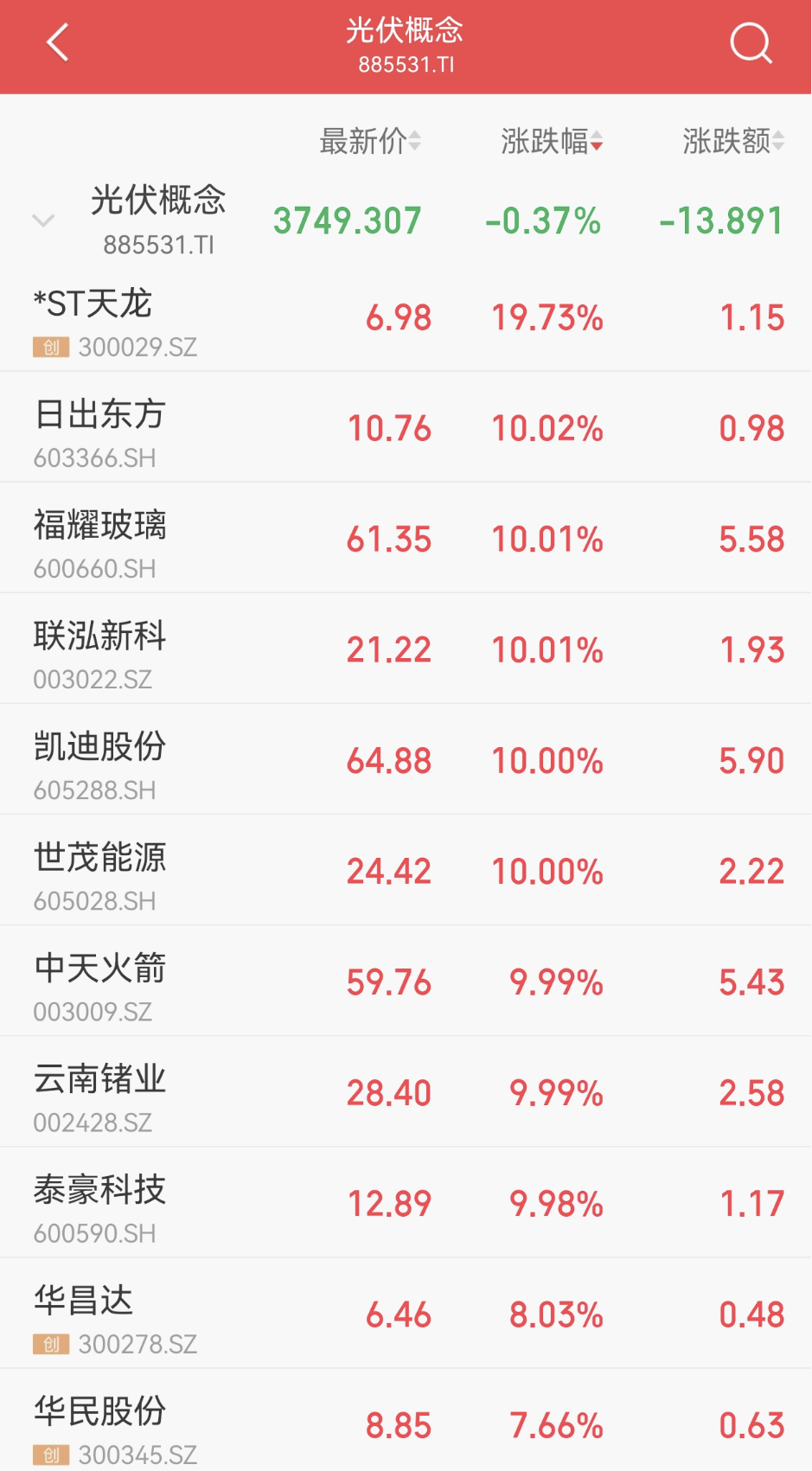Viewport: 812px width, 1471px height.
Task: View 华民股份 stock row
Action: [406, 1420]
